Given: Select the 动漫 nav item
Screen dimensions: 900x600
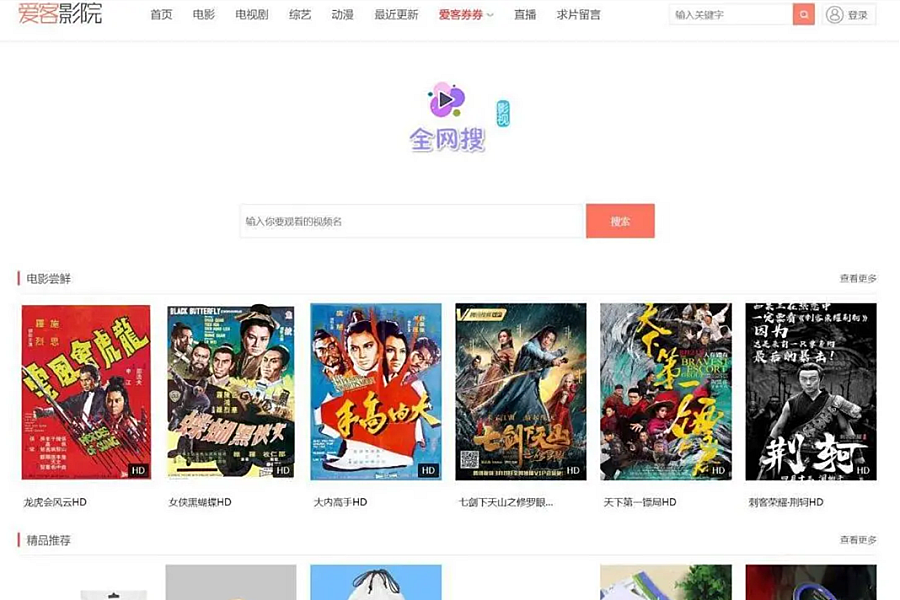Looking at the screenshot, I should [x=343, y=15].
